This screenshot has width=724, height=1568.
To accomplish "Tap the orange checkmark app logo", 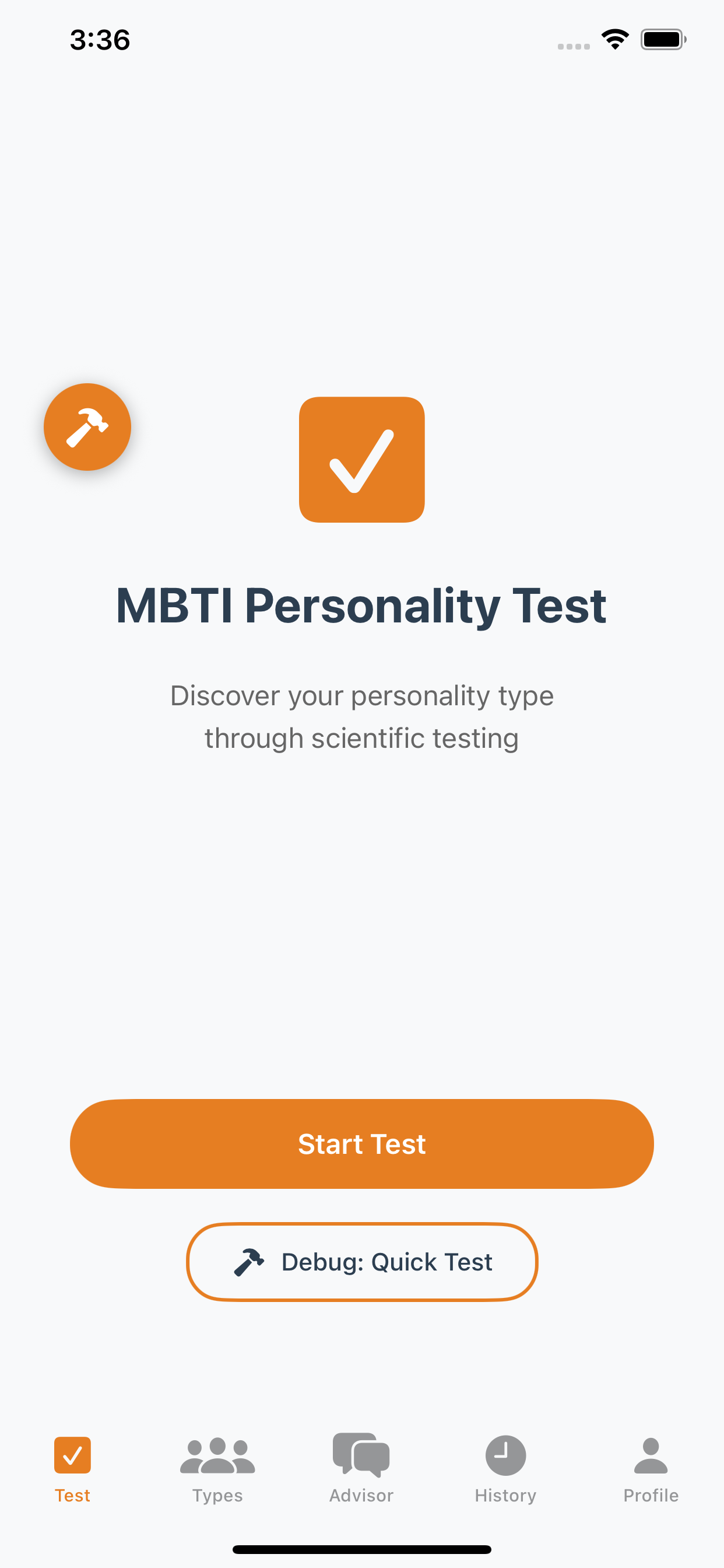I will (x=361, y=460).
